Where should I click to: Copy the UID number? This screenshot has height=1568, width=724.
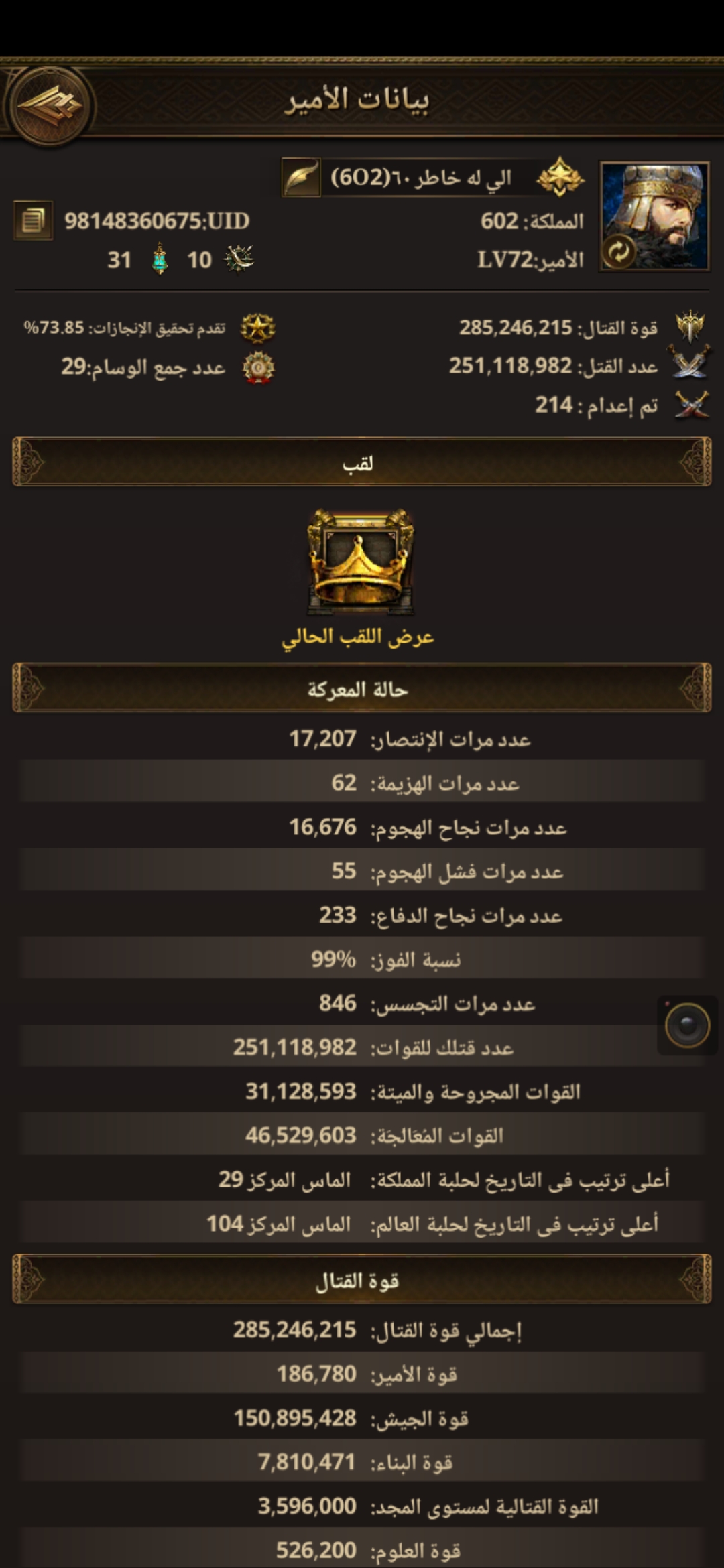point(33,220)
